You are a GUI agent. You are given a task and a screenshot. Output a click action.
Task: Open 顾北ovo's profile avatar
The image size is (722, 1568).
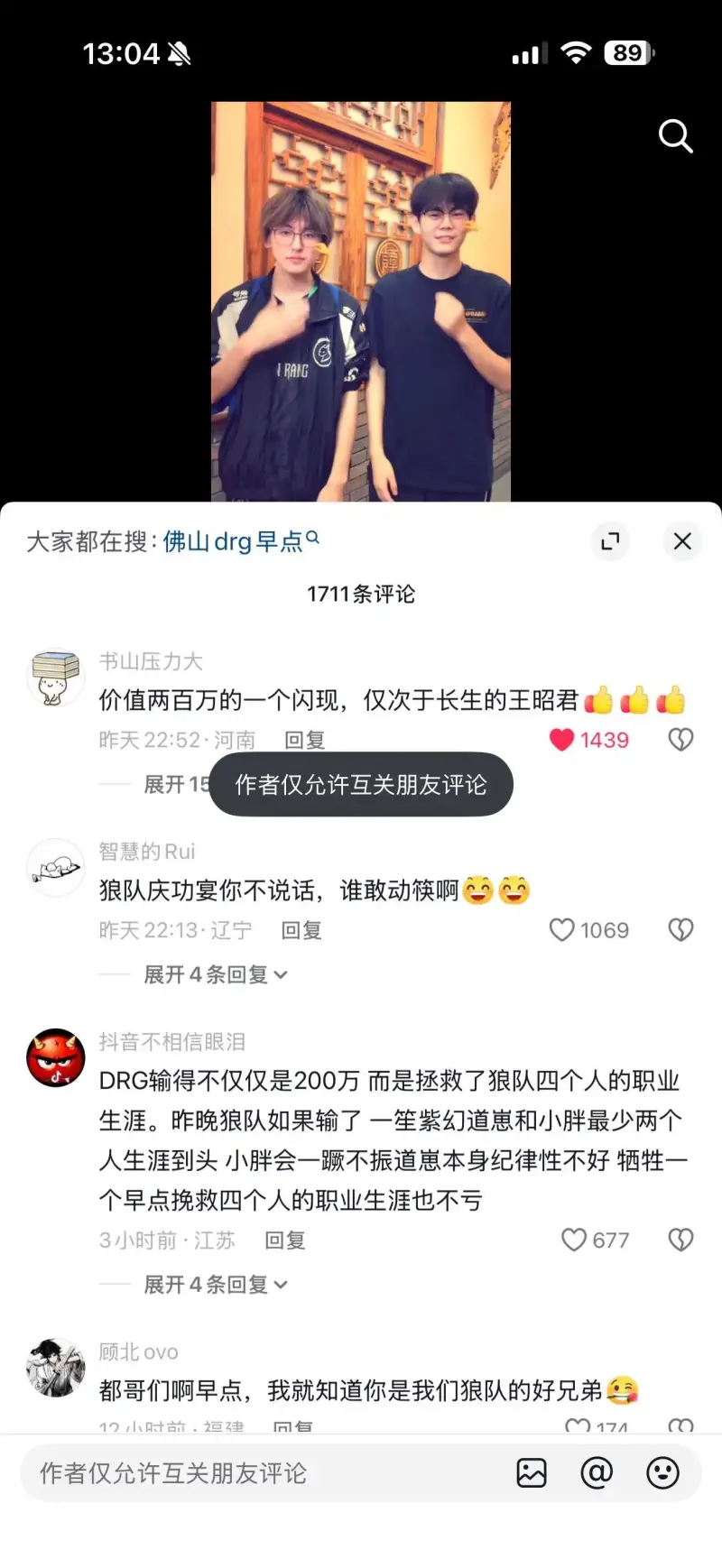[x=55, y=1368]
